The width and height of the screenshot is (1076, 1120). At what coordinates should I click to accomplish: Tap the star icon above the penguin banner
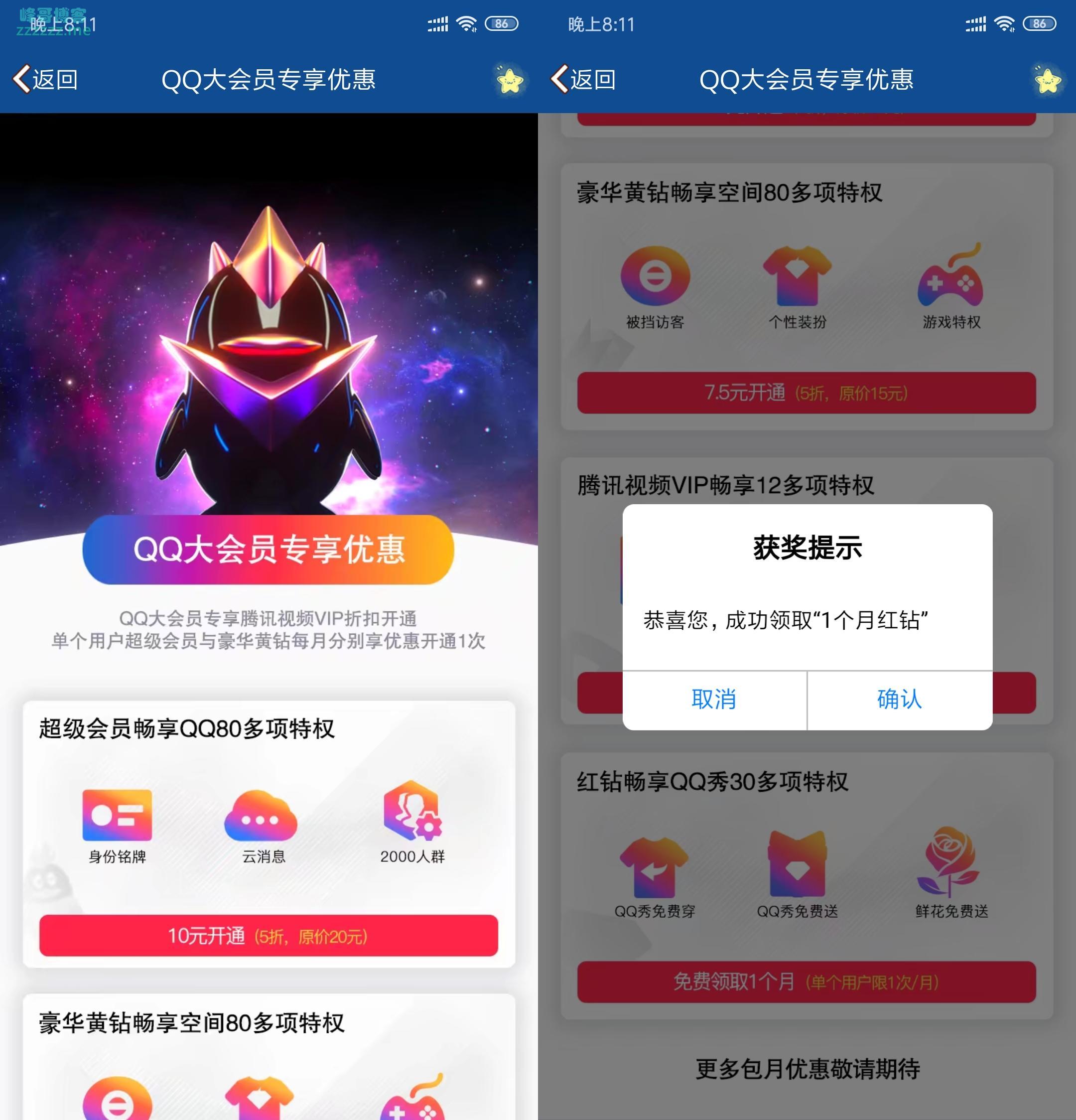(509, 80)
